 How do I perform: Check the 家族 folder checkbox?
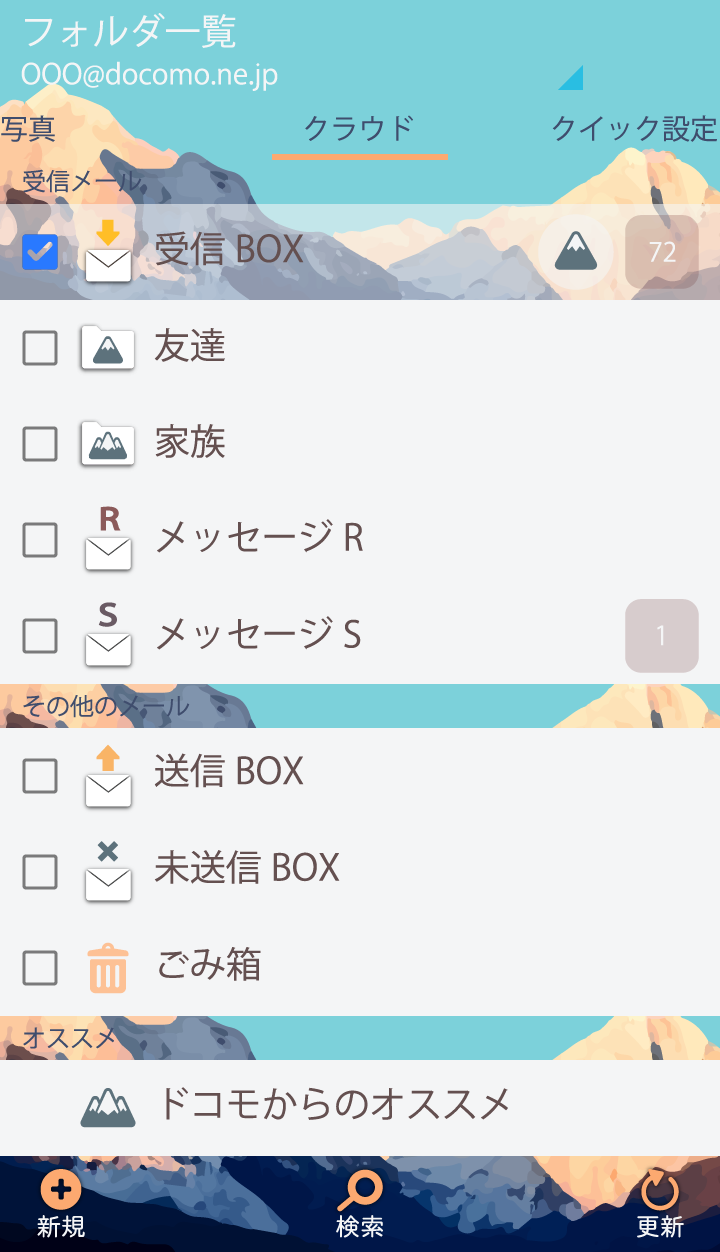click(40, 444)
